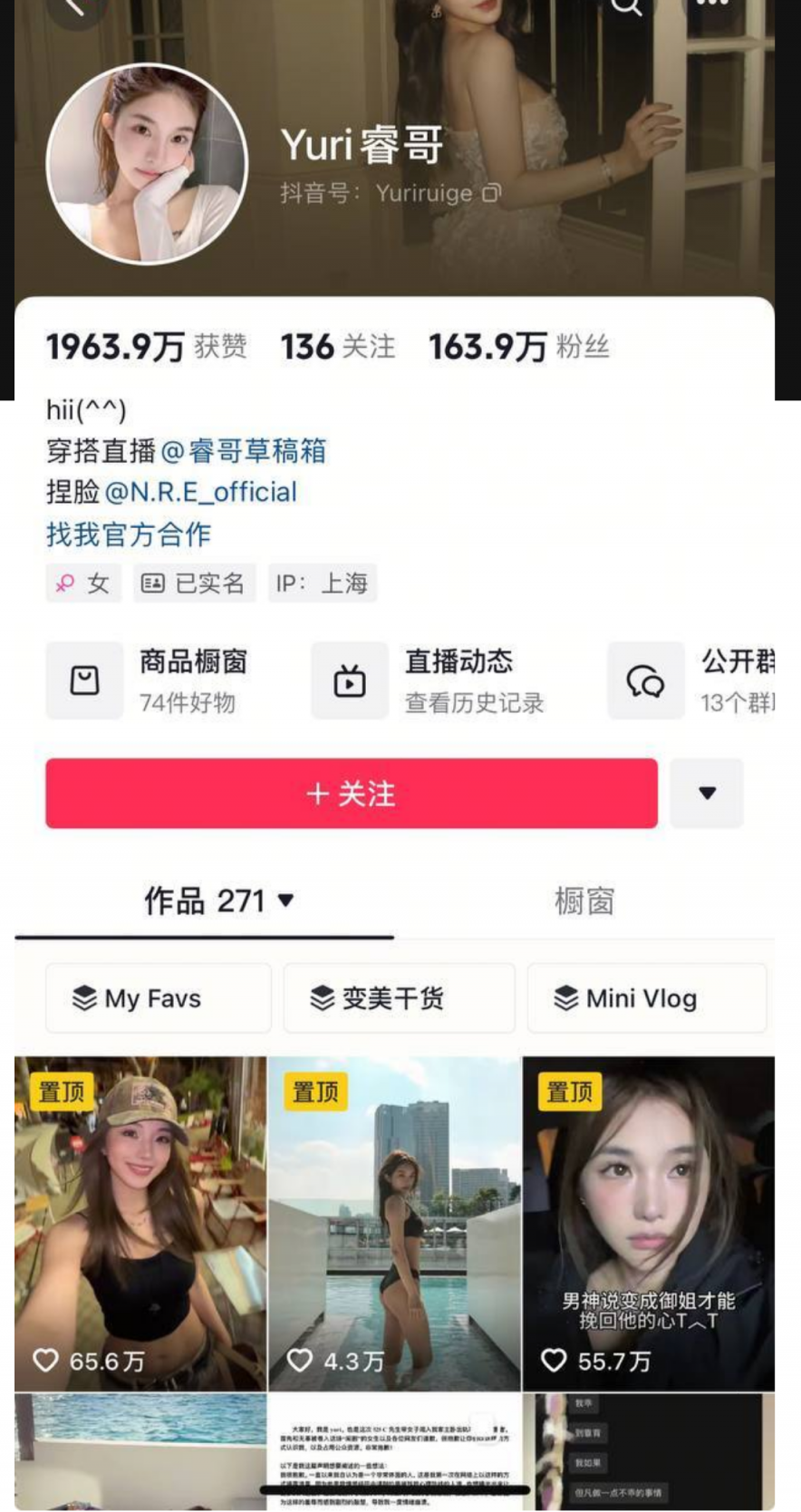The width and height of the screenshot is (801, 1512).
Task: Open the pinned video with 65.6万 likes
Action: pos(140,1223)
